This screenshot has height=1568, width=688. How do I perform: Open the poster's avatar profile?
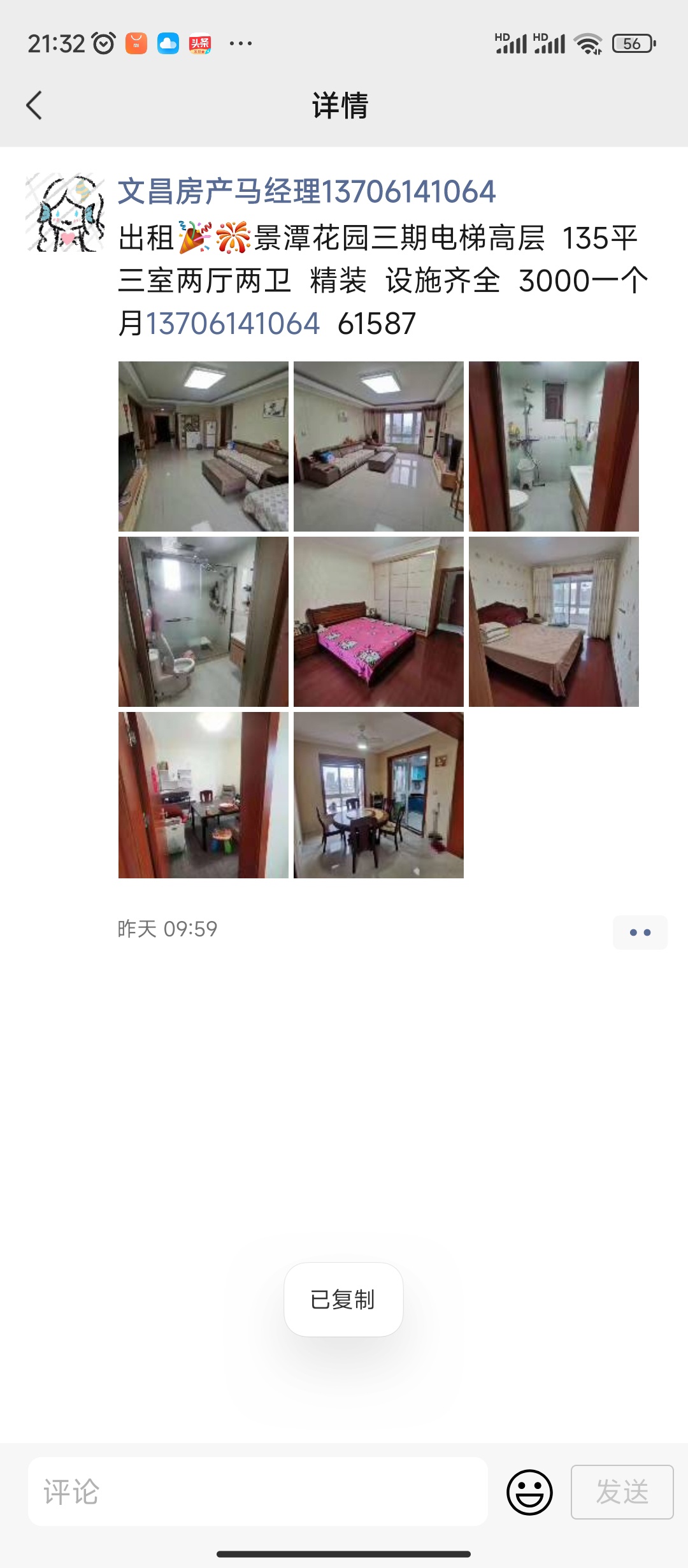[65, 212]
